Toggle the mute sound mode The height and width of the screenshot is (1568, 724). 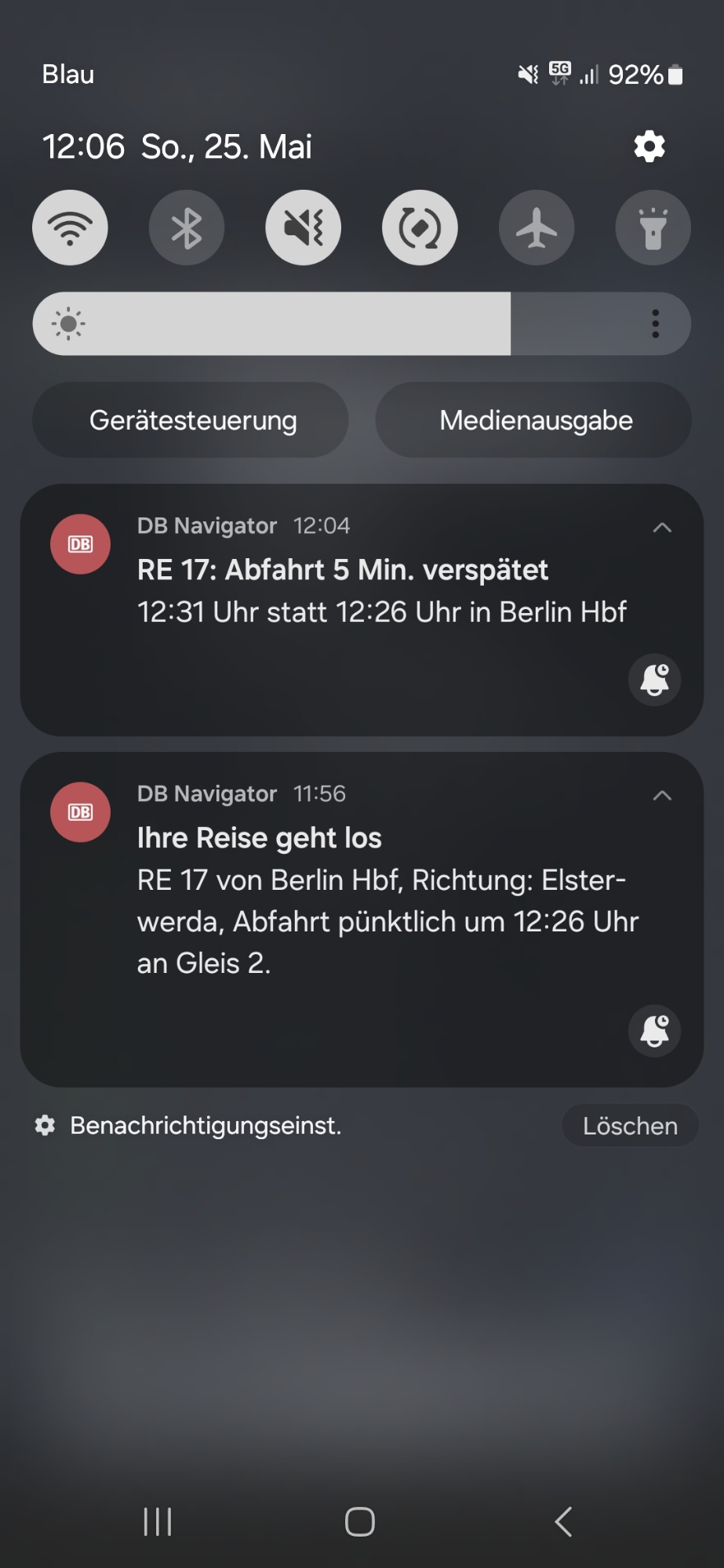click(x=304, y=228)
